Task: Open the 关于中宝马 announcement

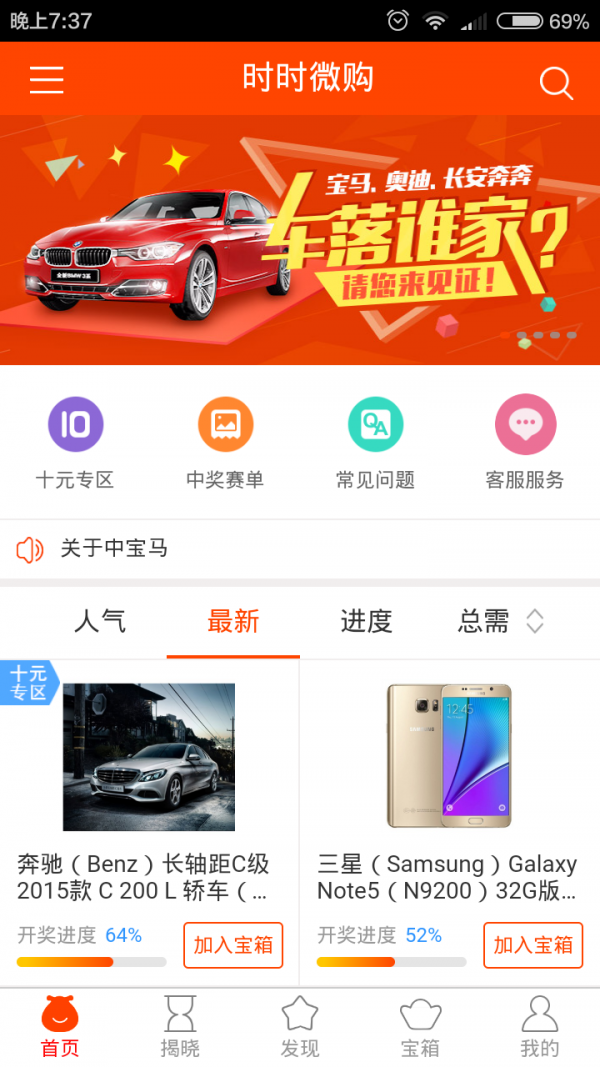Action: click(114, 548)
